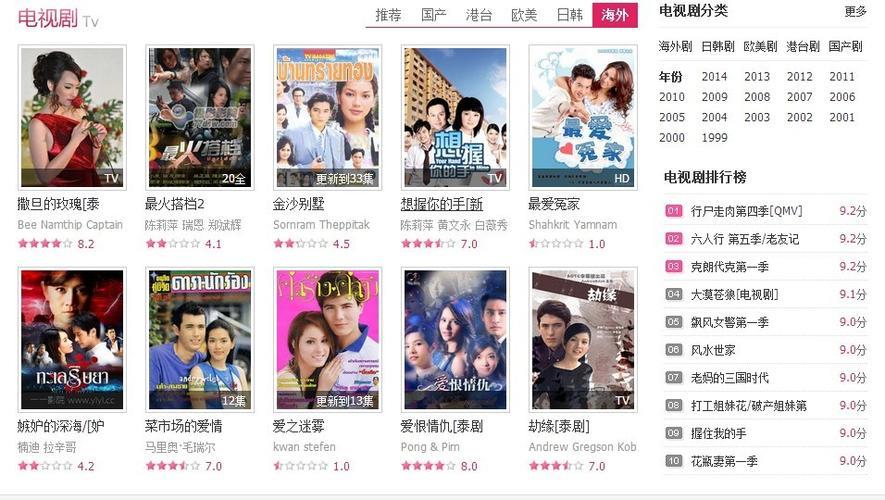
Task: Switch to the 国产 tab
Action: (433, 15)
